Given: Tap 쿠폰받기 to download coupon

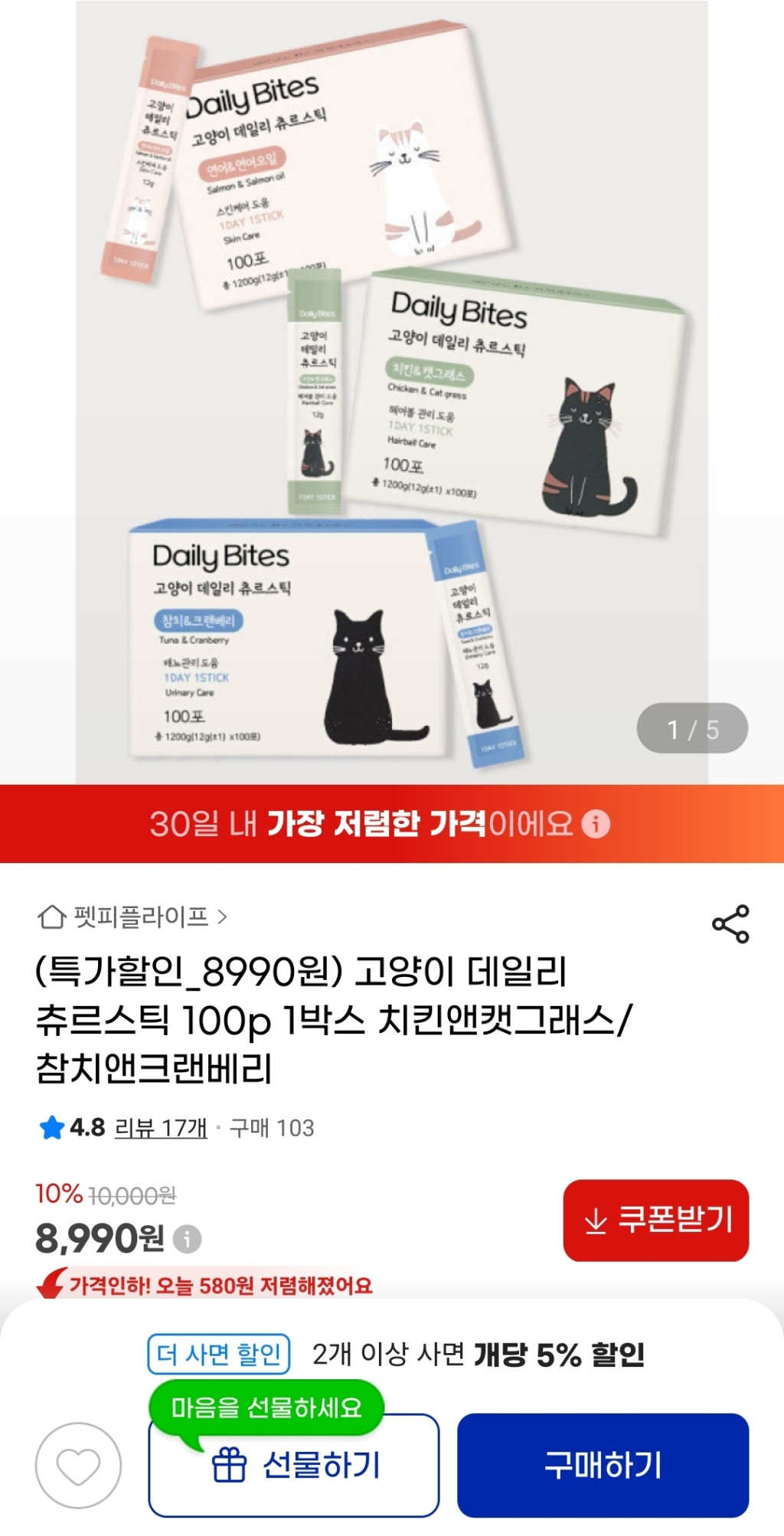Looking at the screenshot, I should [656, 1220].
